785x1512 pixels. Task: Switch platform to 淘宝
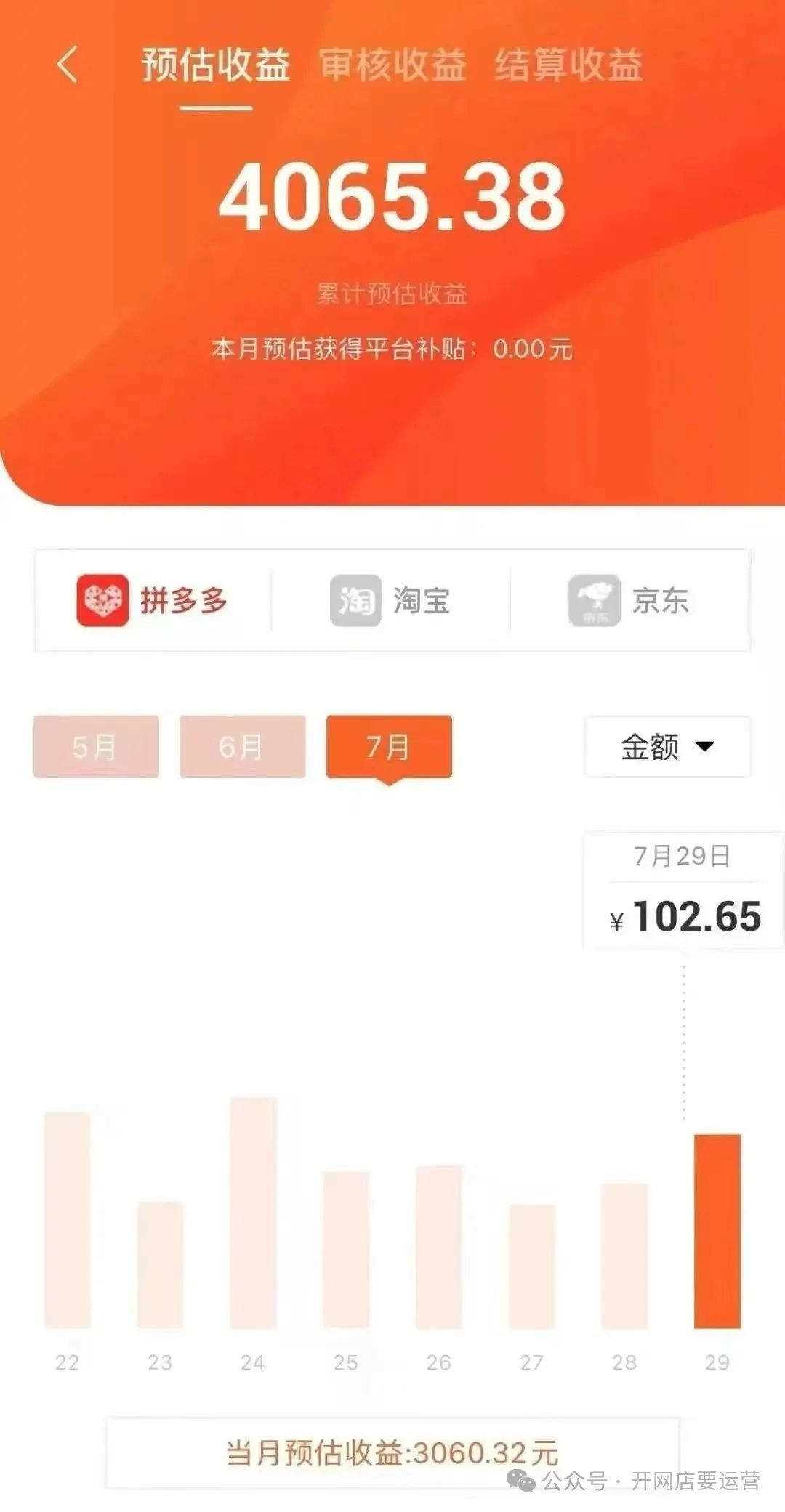[391, 600]
